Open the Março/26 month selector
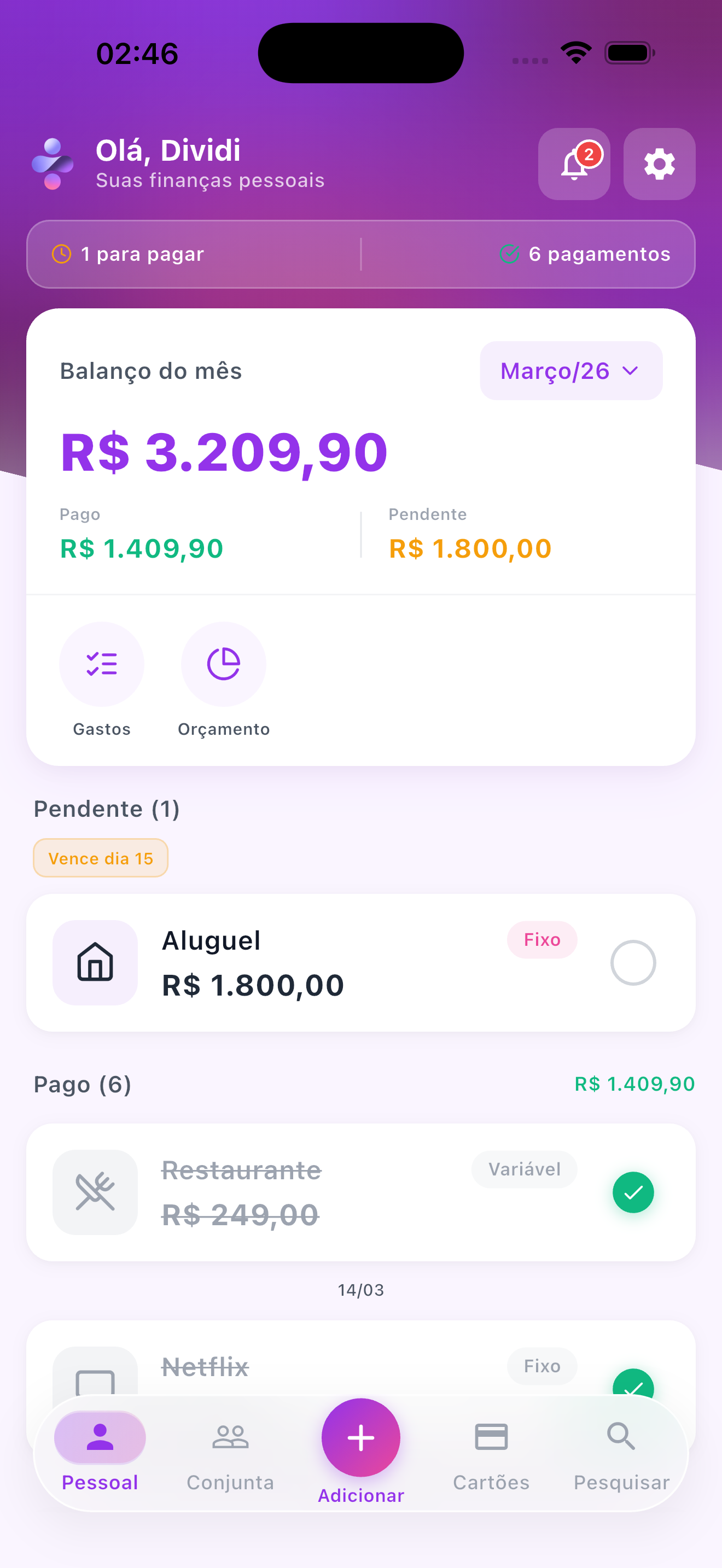722x1568 pixels. 570,370
